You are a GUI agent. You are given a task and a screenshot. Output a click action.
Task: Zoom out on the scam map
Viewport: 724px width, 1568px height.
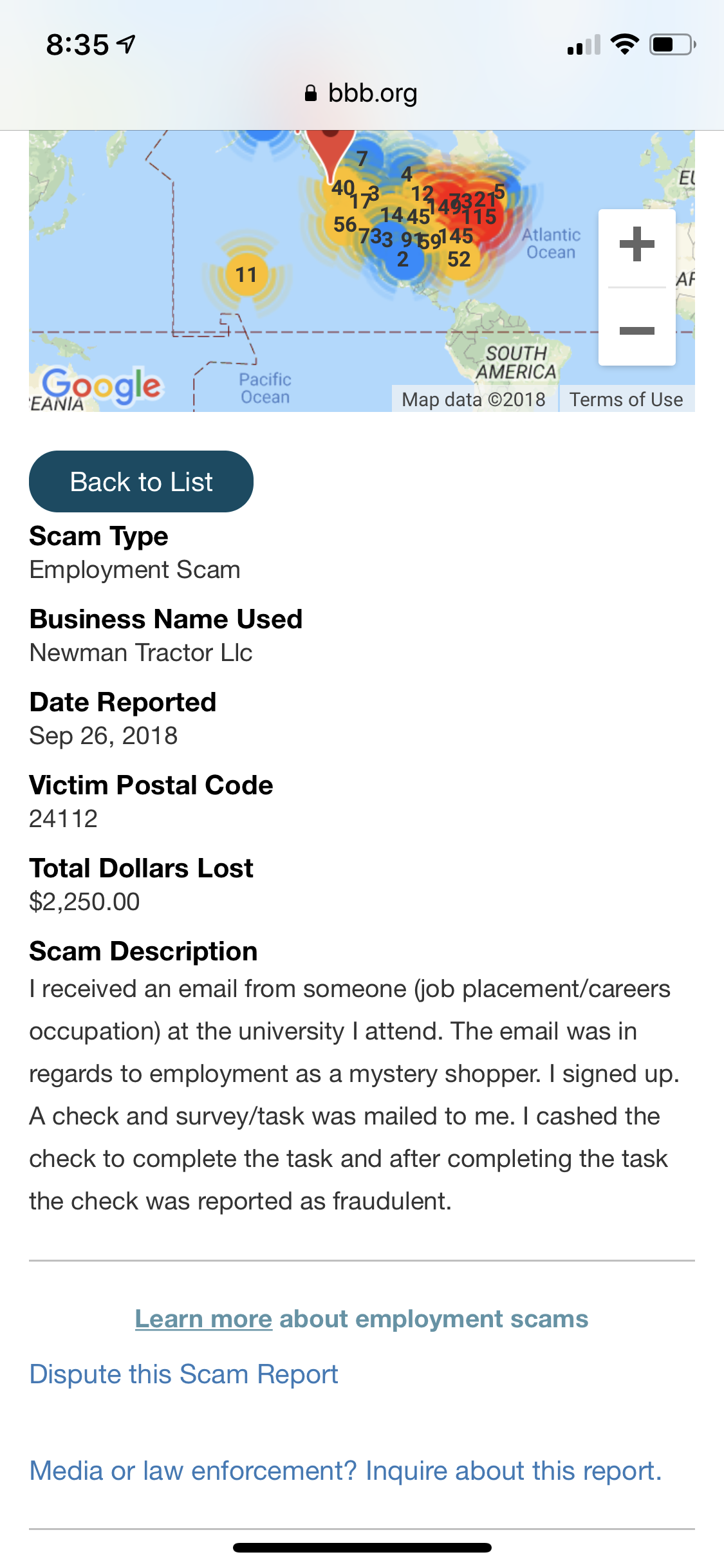coord(636,331)
